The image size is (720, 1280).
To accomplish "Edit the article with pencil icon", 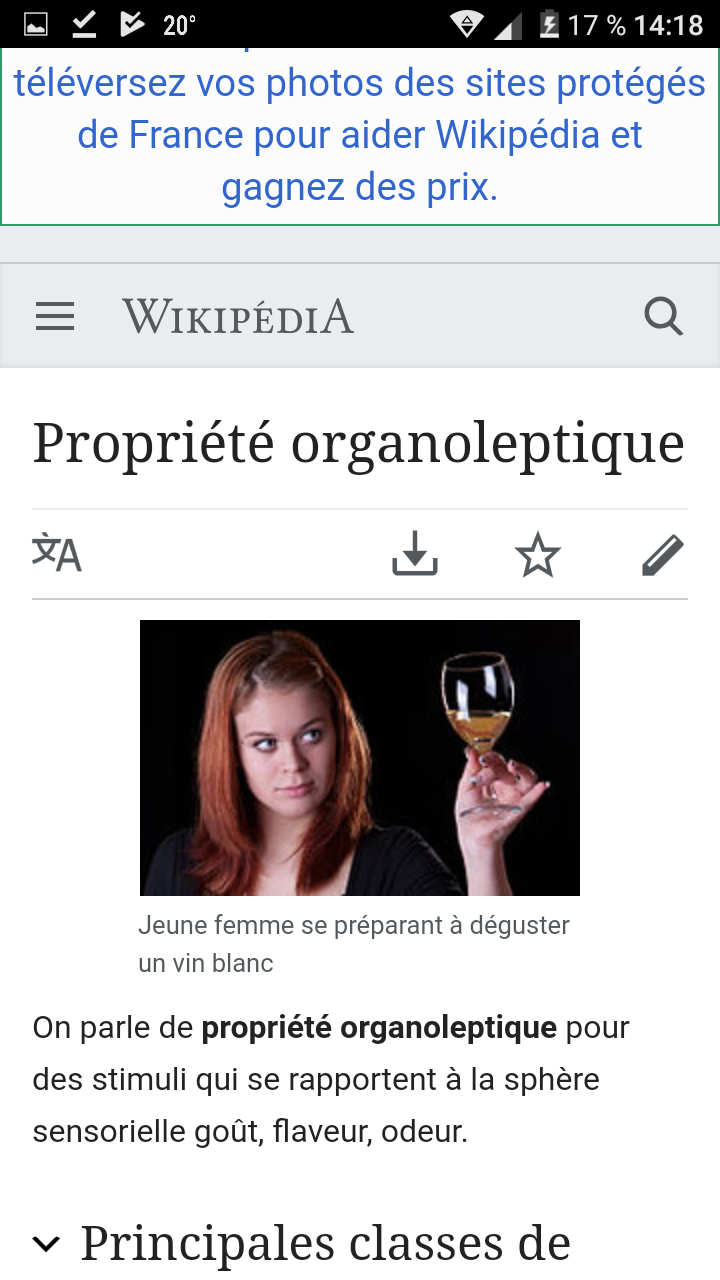I will click(x=662, y=555).
